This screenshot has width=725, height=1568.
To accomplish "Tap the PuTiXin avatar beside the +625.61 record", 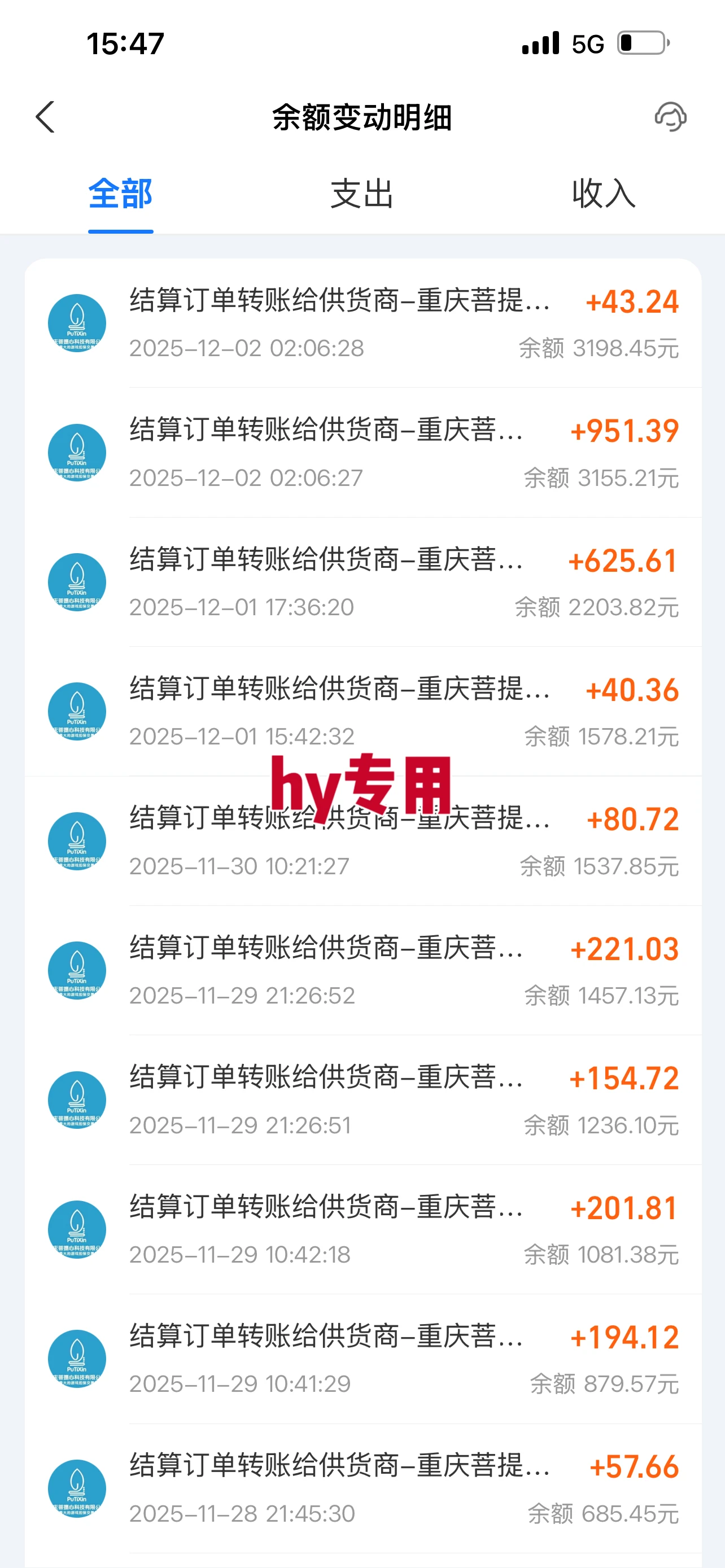I will pos(77,582).
